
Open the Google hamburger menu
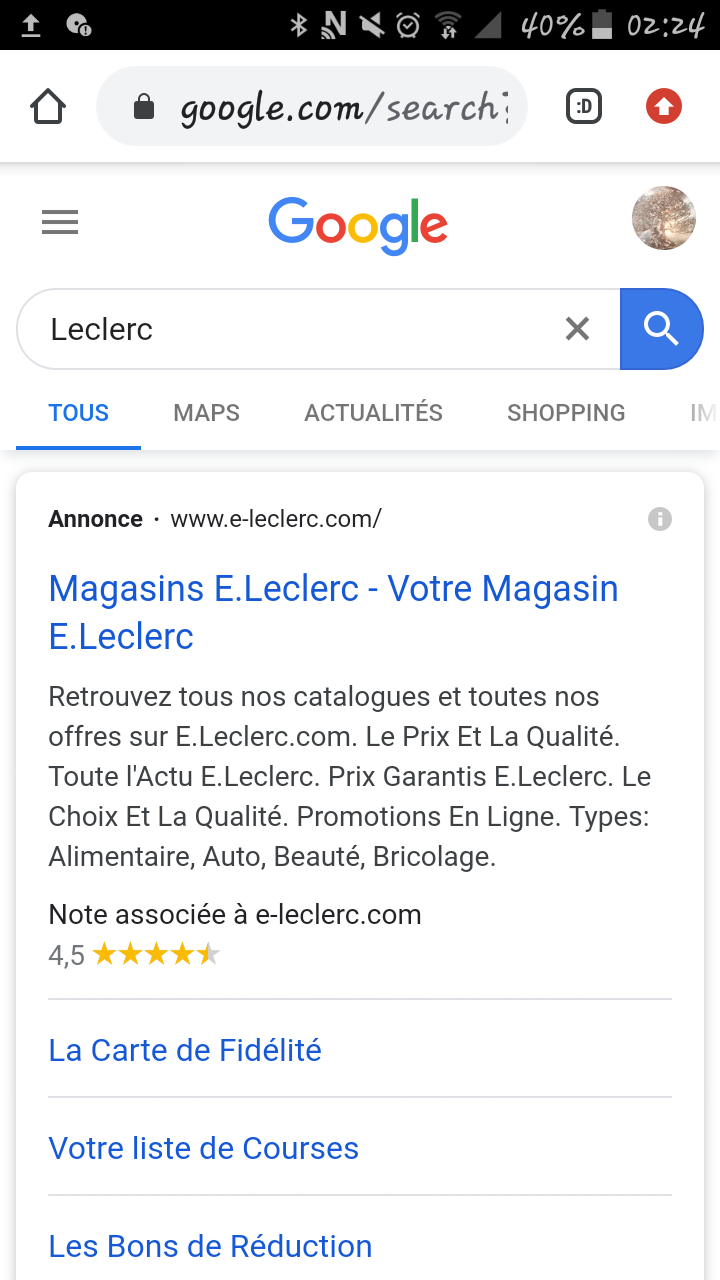coord(60,222)
